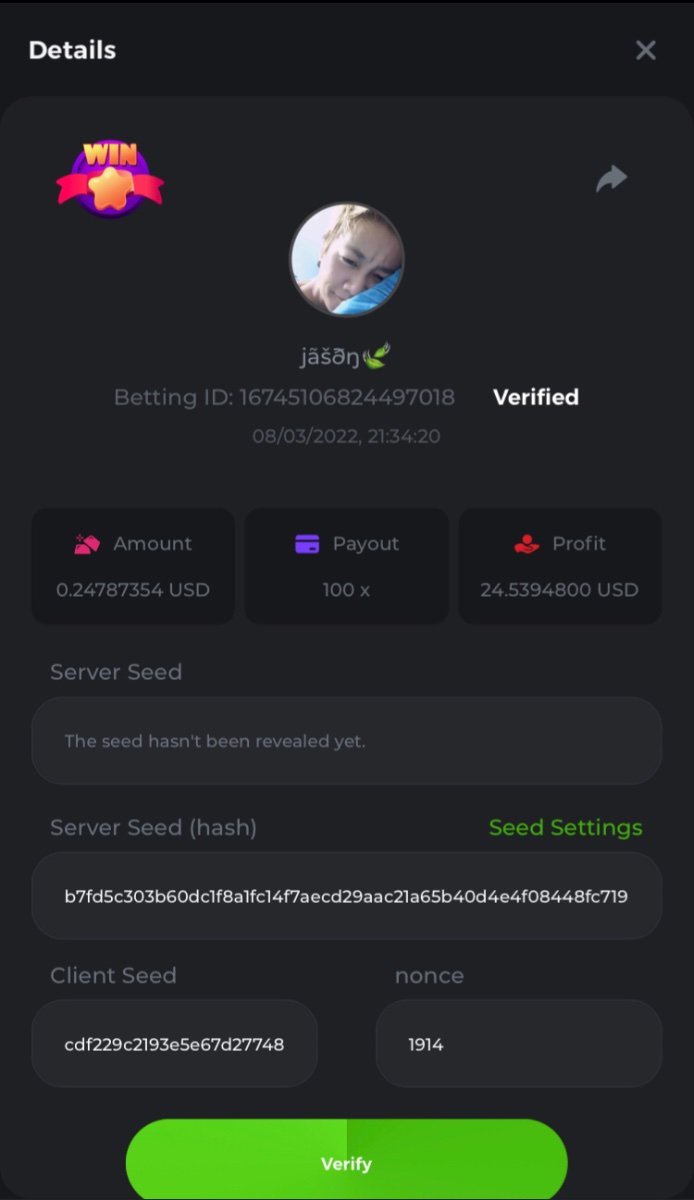
Task: Open Seed Settings
Action: (565, 828)
